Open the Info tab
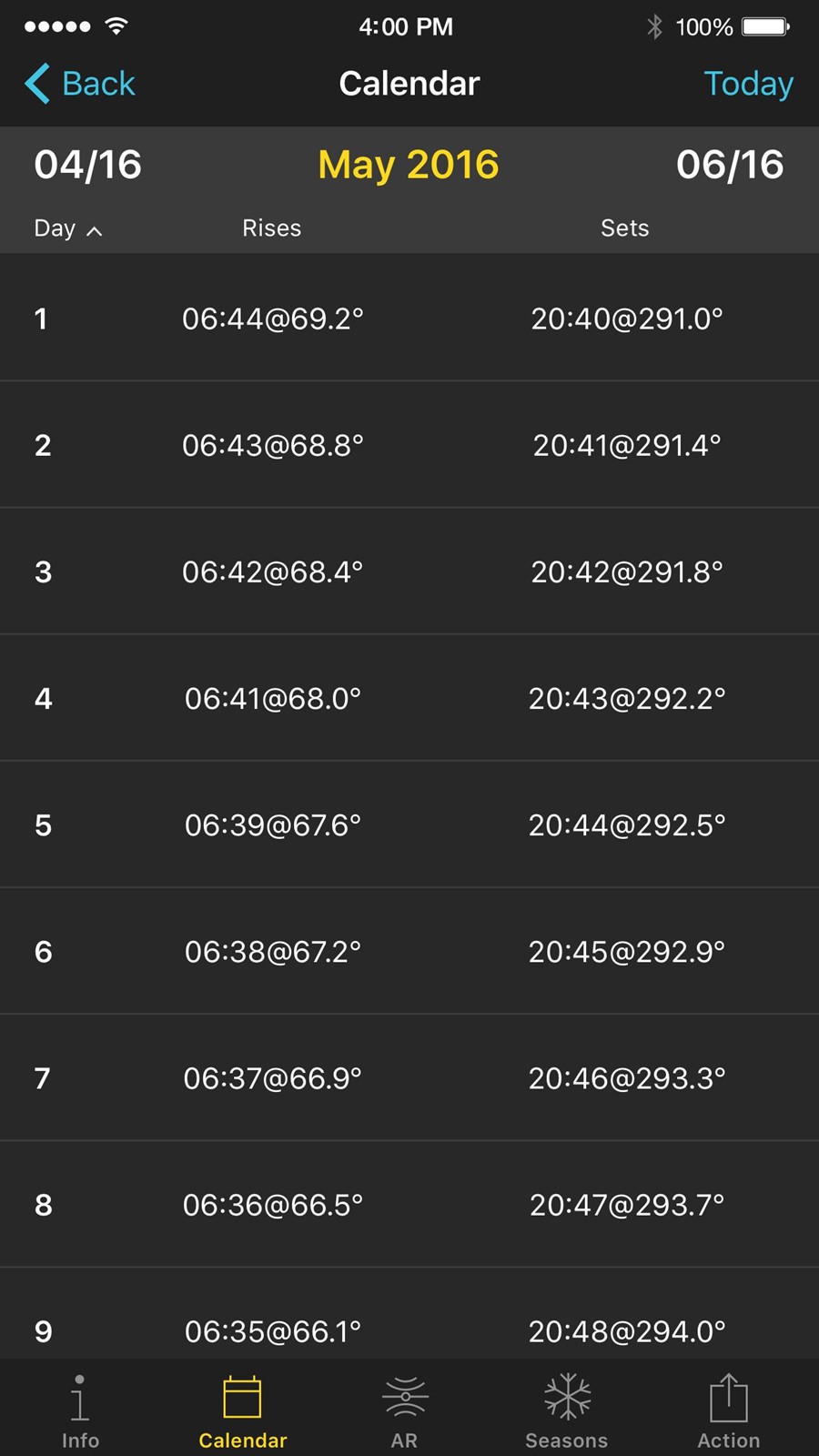The image size is (819, 1456). coord(80,1411)
